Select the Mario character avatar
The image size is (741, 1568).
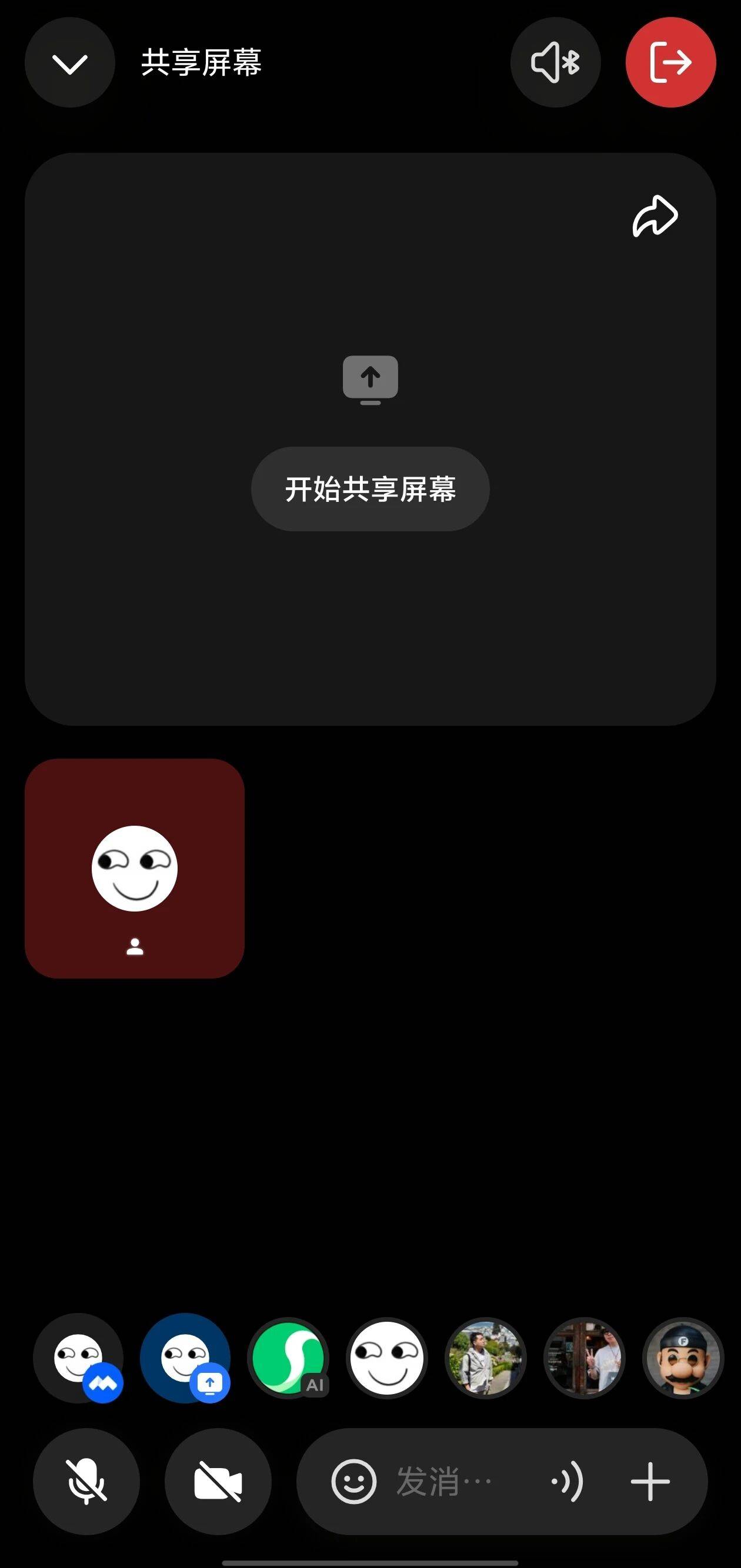(683, 1358)
